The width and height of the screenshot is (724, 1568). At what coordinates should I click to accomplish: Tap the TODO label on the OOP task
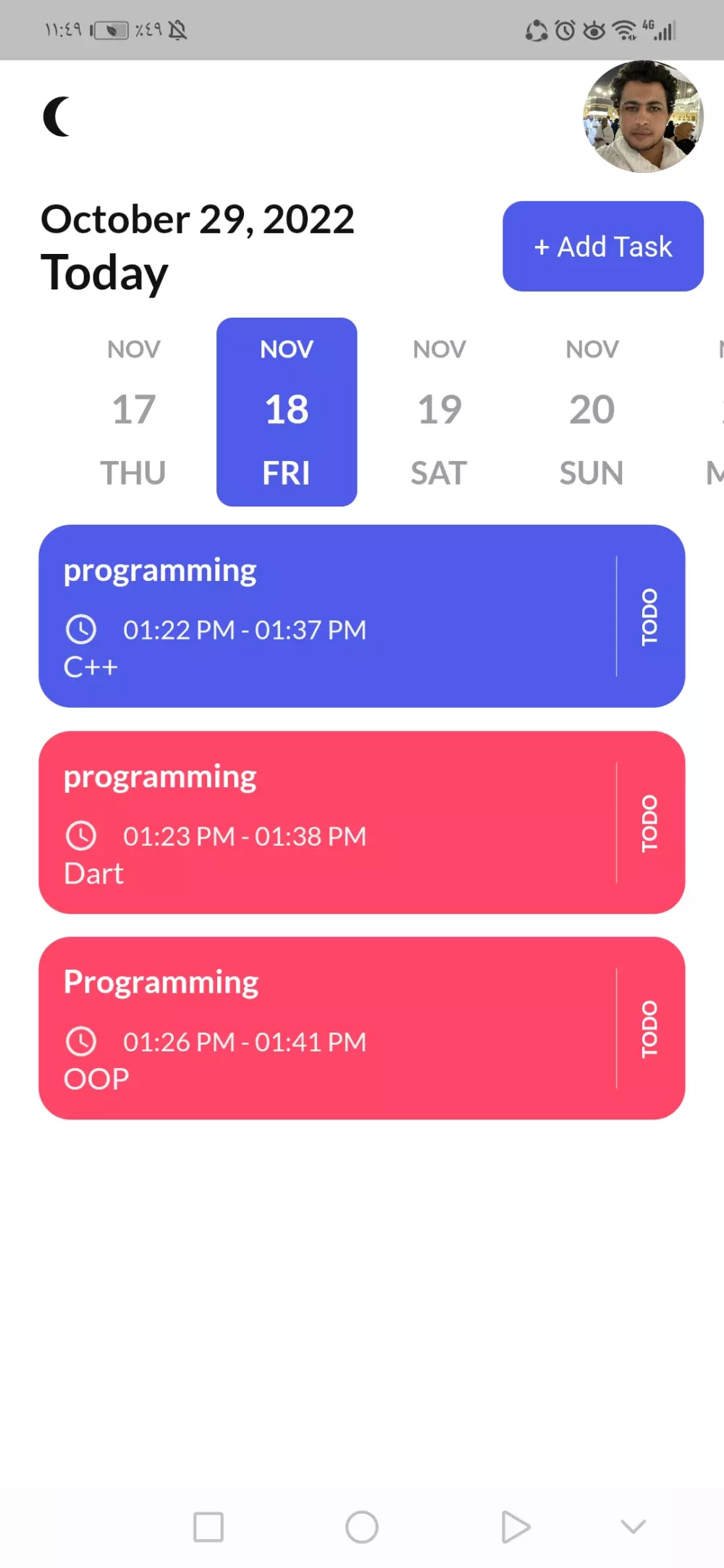649,1027
